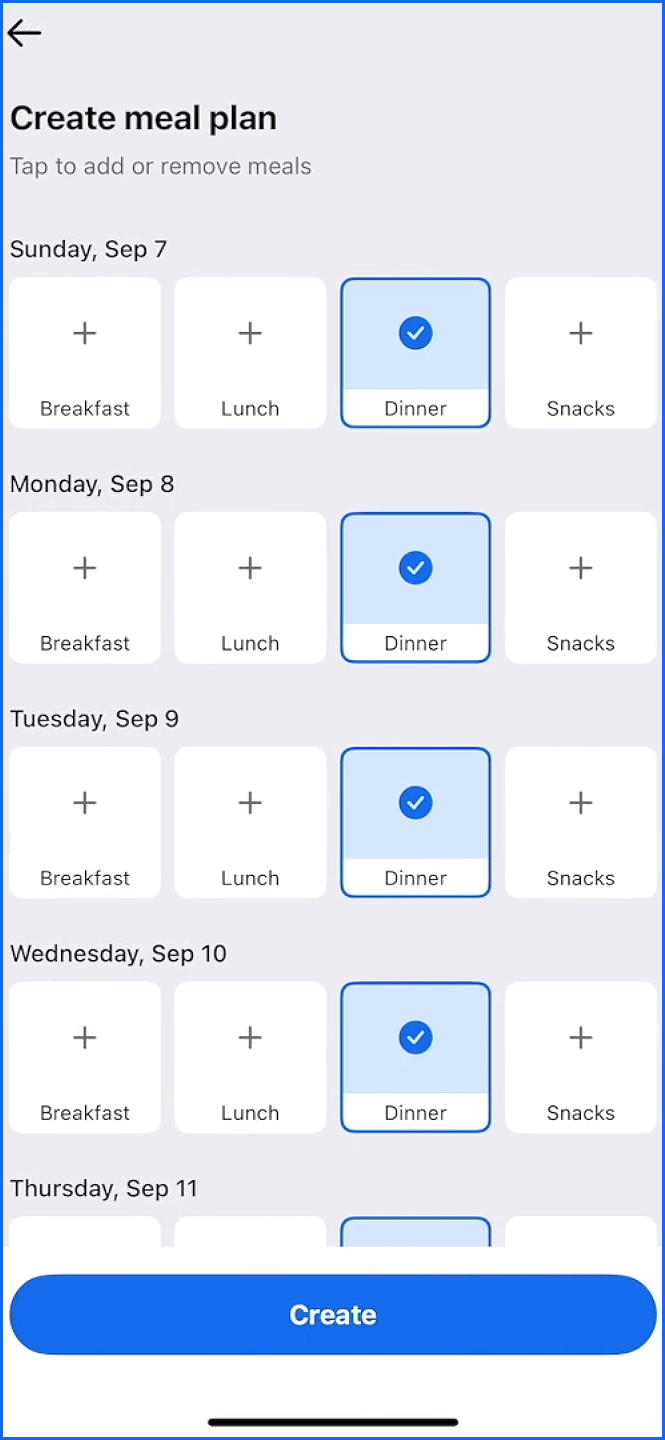Select Breakfast on Tuesday, Sep 9

tap(85, 822)
